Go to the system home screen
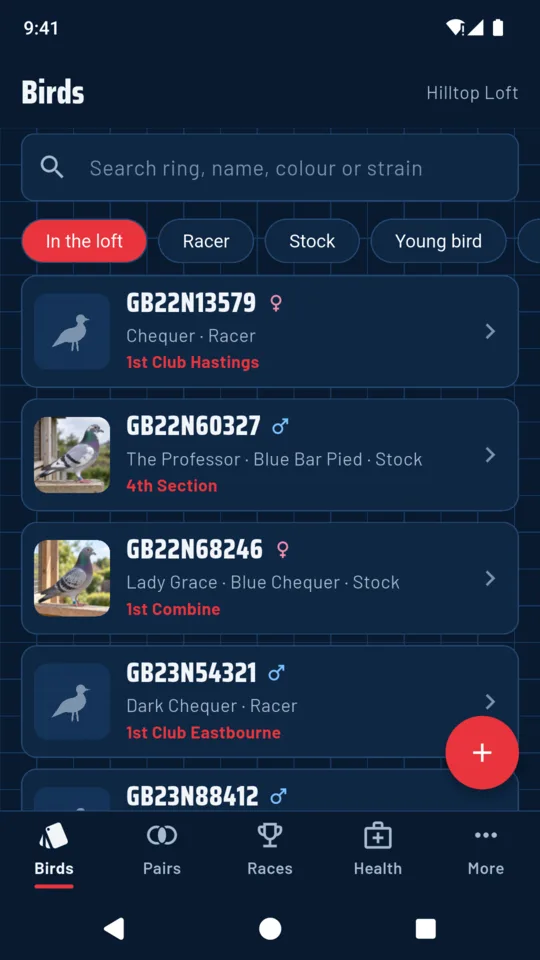 tap(270, 928)
